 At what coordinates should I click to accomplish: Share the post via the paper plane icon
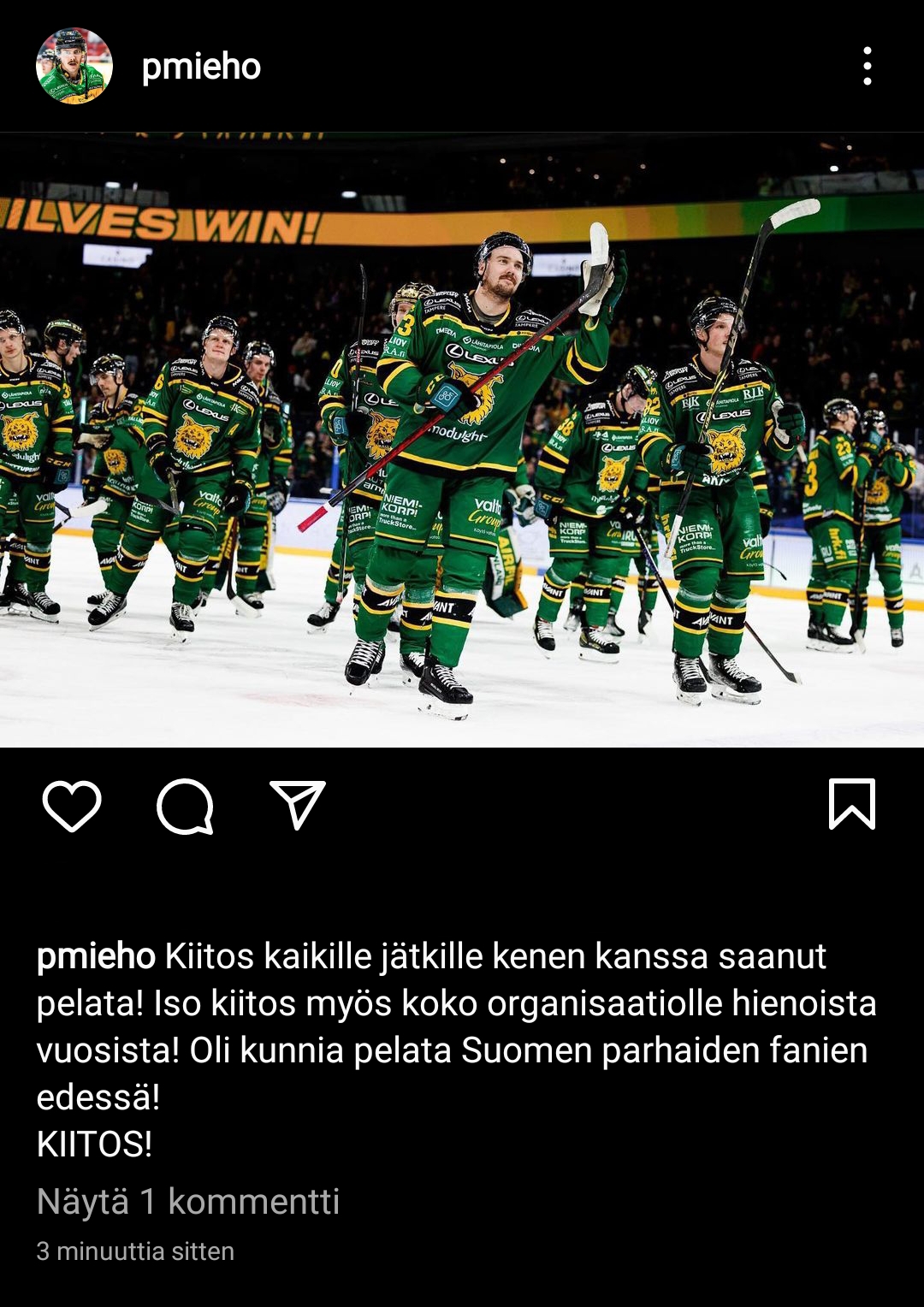point(298,805)
